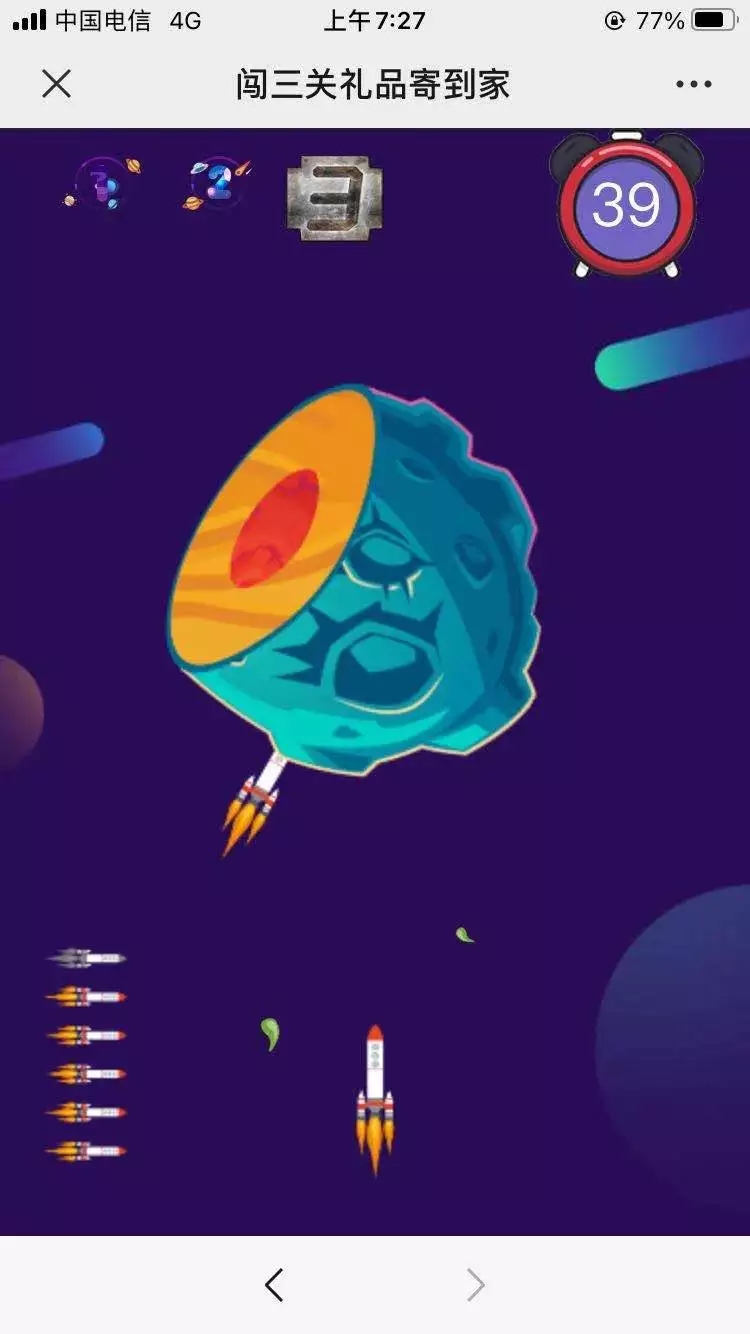750x1334 pixels.
Task: Launch the rocket at the planet
Action: tap(375, 1098)
